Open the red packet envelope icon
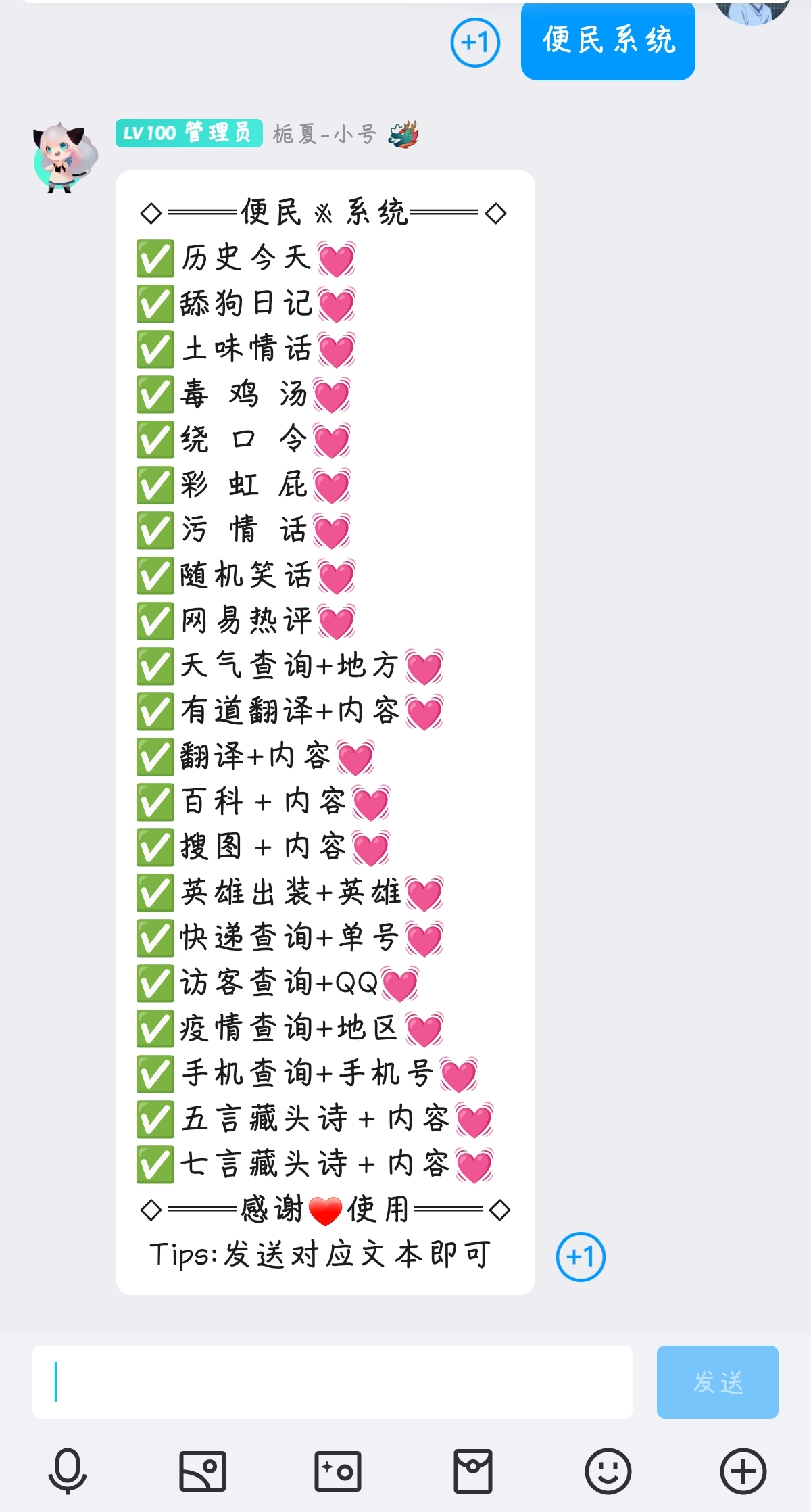 472,1471
